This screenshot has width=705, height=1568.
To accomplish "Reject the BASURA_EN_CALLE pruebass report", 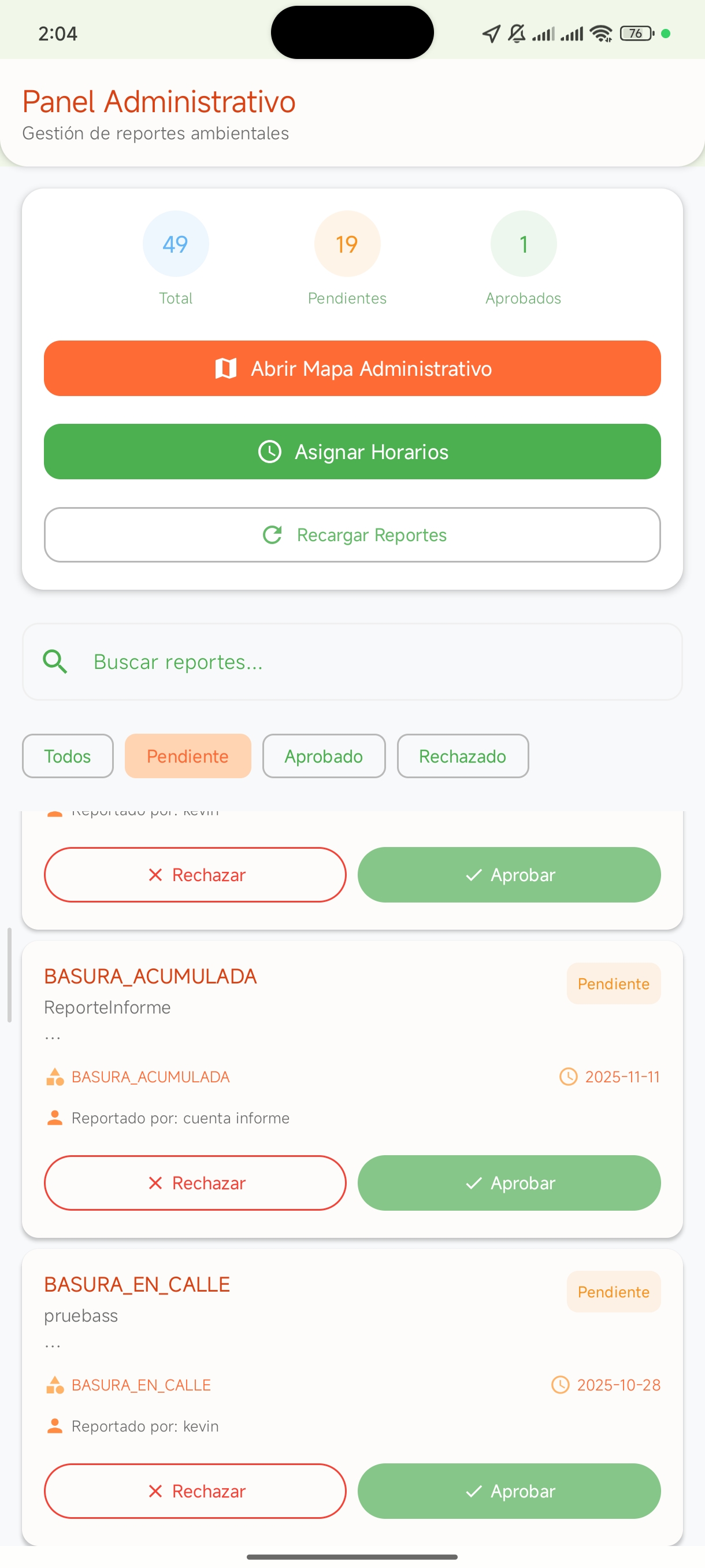I will pyautogui.click(x=195, y=1491).
